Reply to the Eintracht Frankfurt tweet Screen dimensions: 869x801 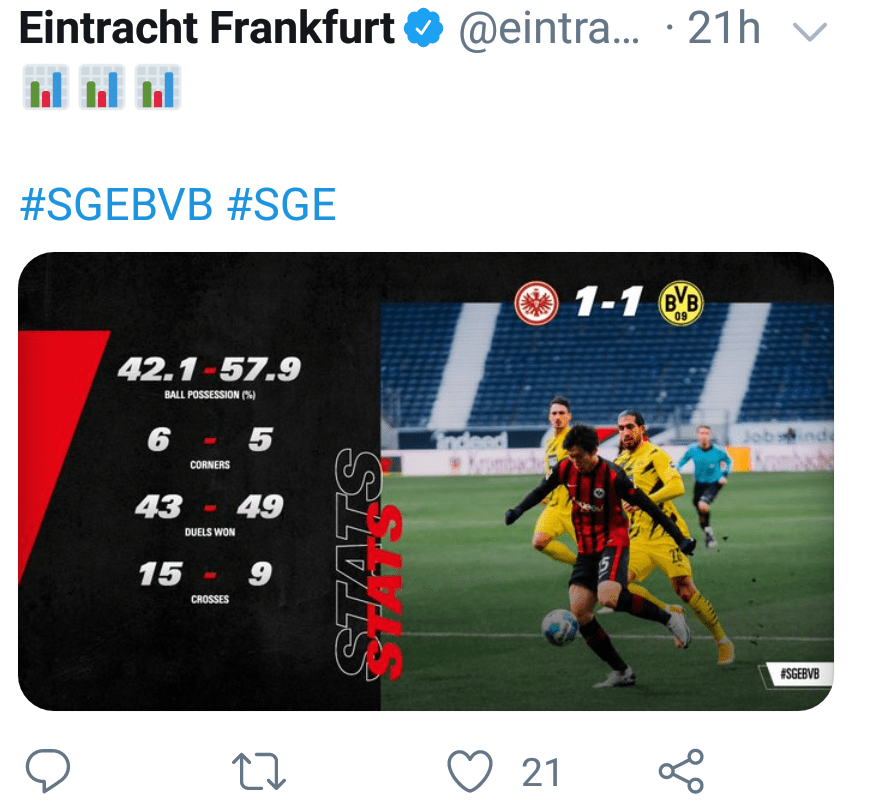pyautogui.click(x=47, y=771)
